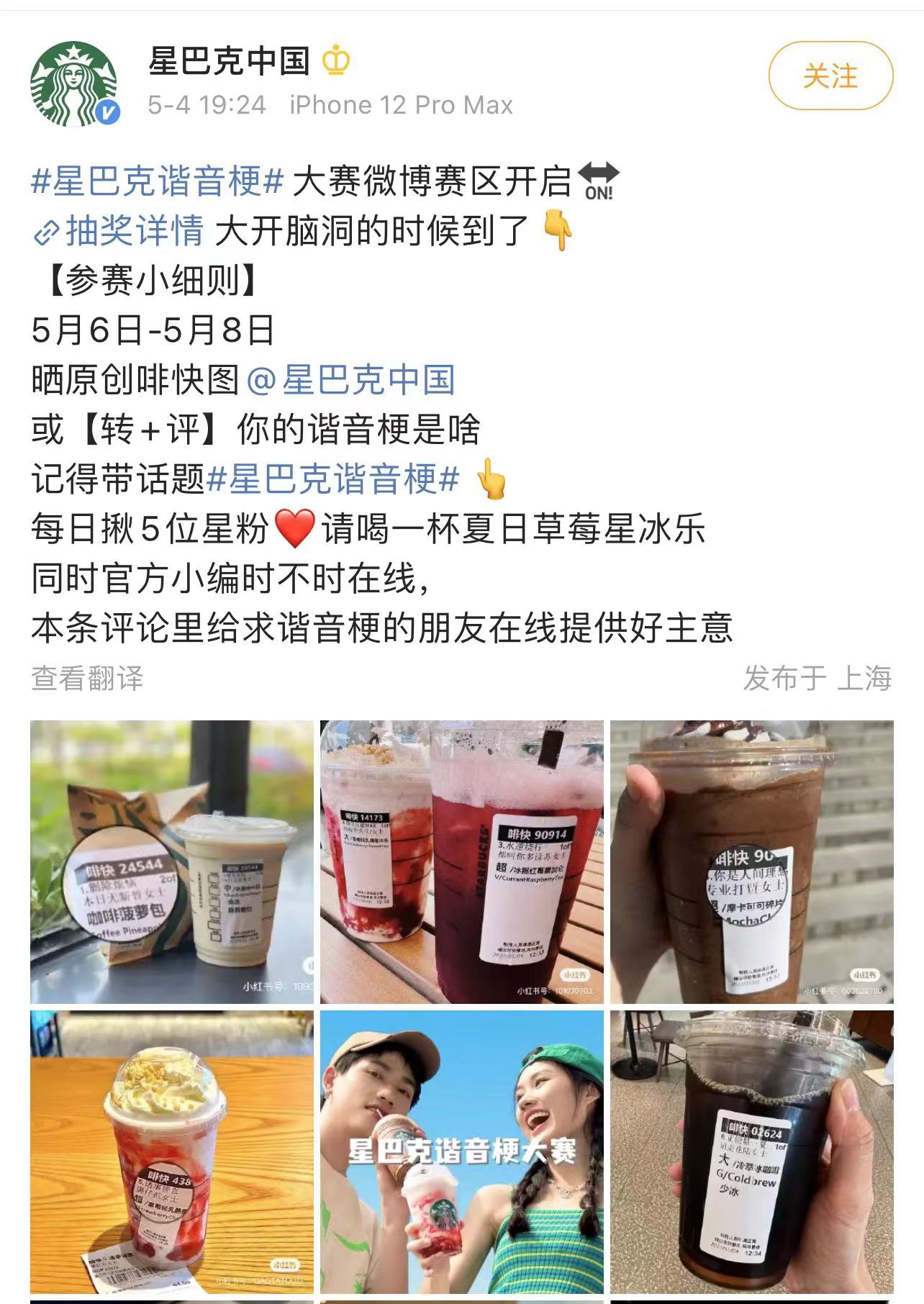Open the red raspberry tea cups photo
Screen dimensions: 924x1304
(x=461, y=861)
